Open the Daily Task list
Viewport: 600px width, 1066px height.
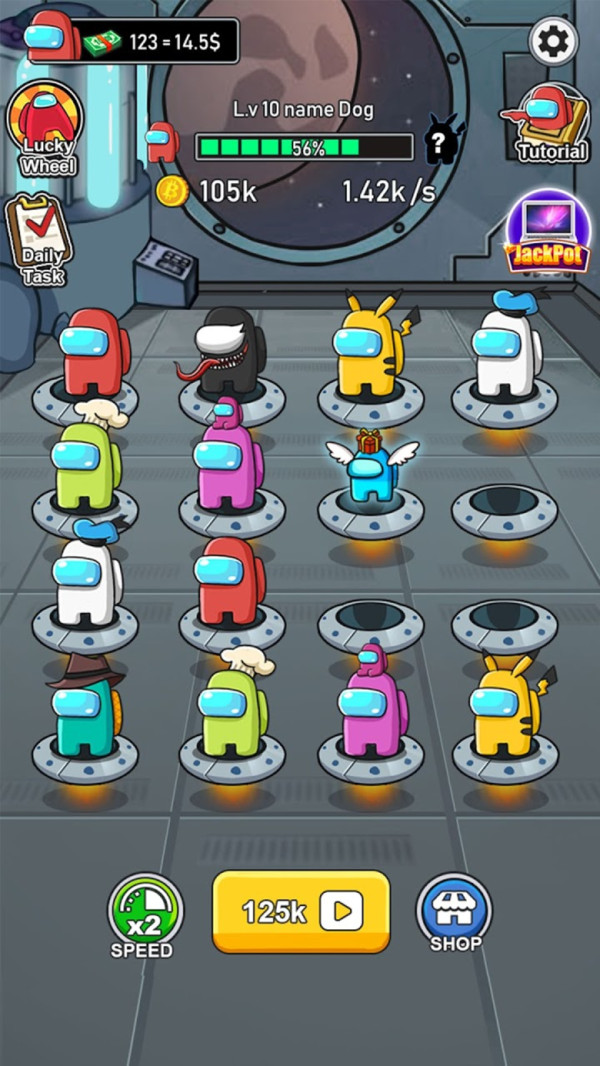click(x=40, y=242)
